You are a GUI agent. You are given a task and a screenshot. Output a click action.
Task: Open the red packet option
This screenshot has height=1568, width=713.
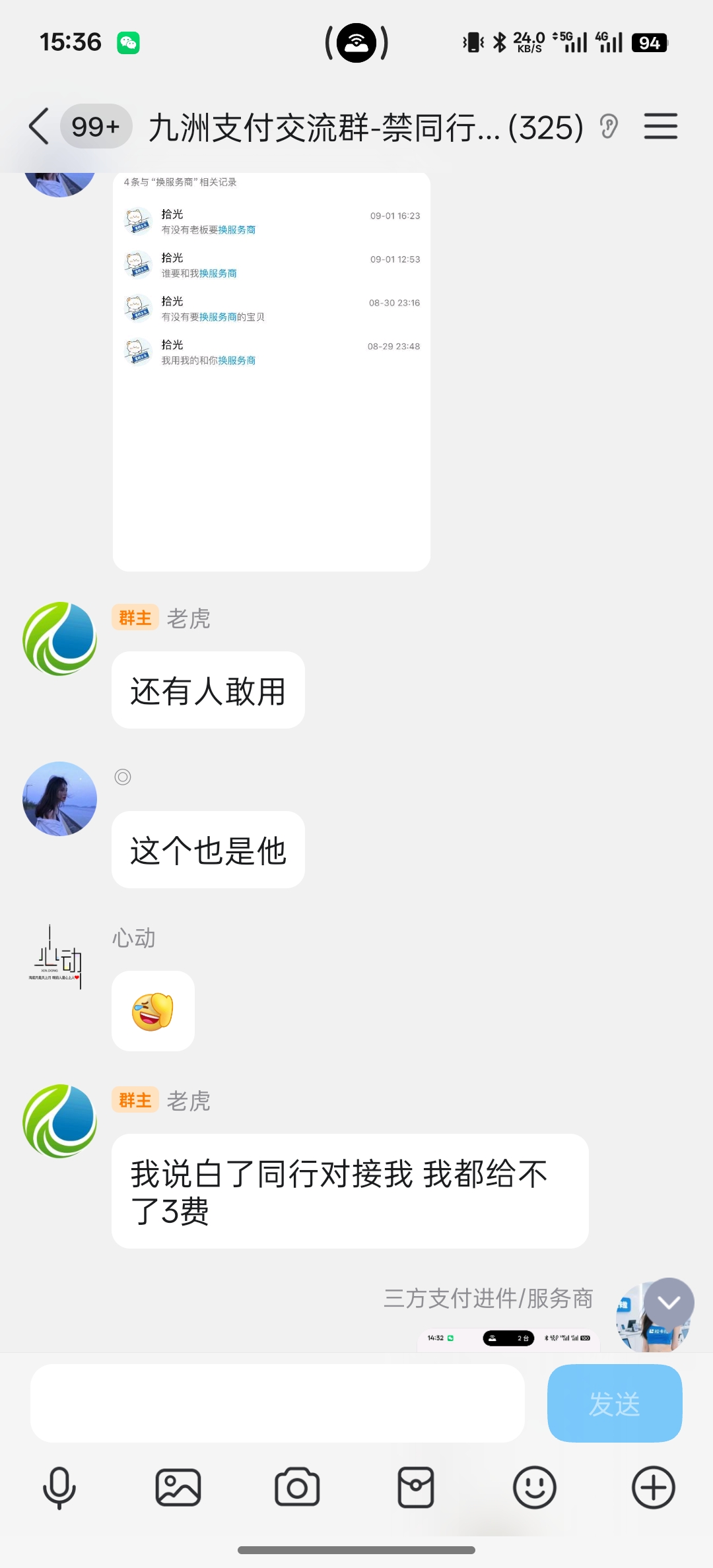click(416, 1487)
